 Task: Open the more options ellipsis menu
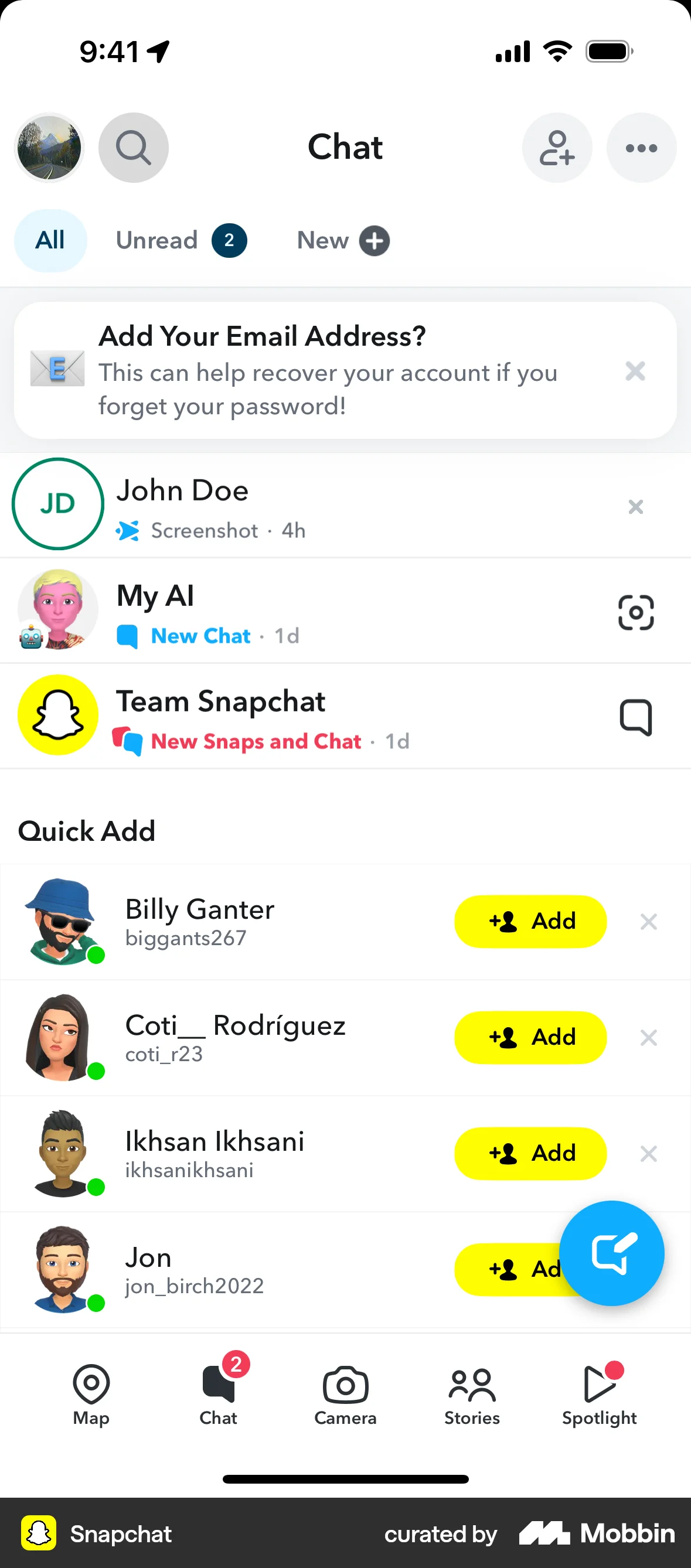click(x=641, y=148)
